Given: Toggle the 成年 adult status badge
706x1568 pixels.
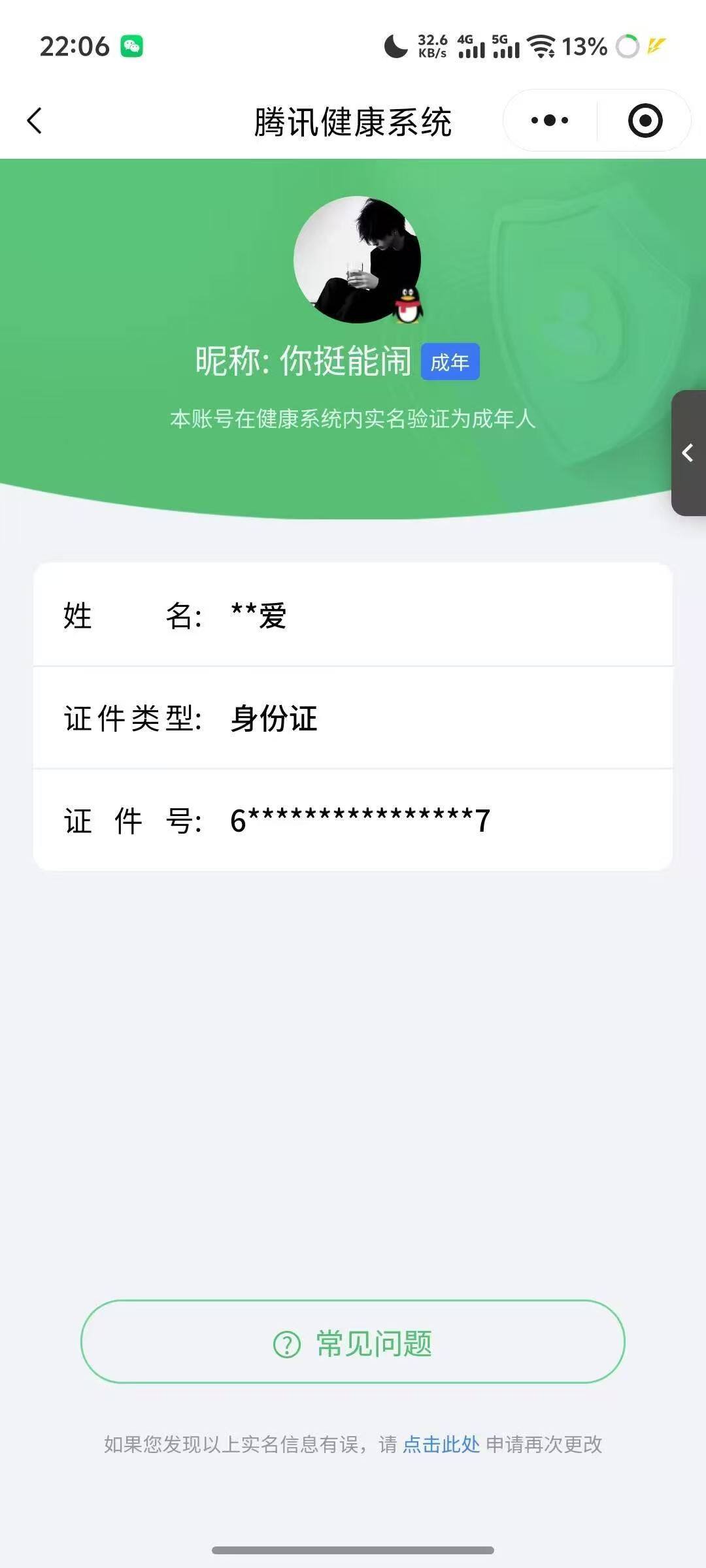Looking at the screenshot, I should (450, 363).
